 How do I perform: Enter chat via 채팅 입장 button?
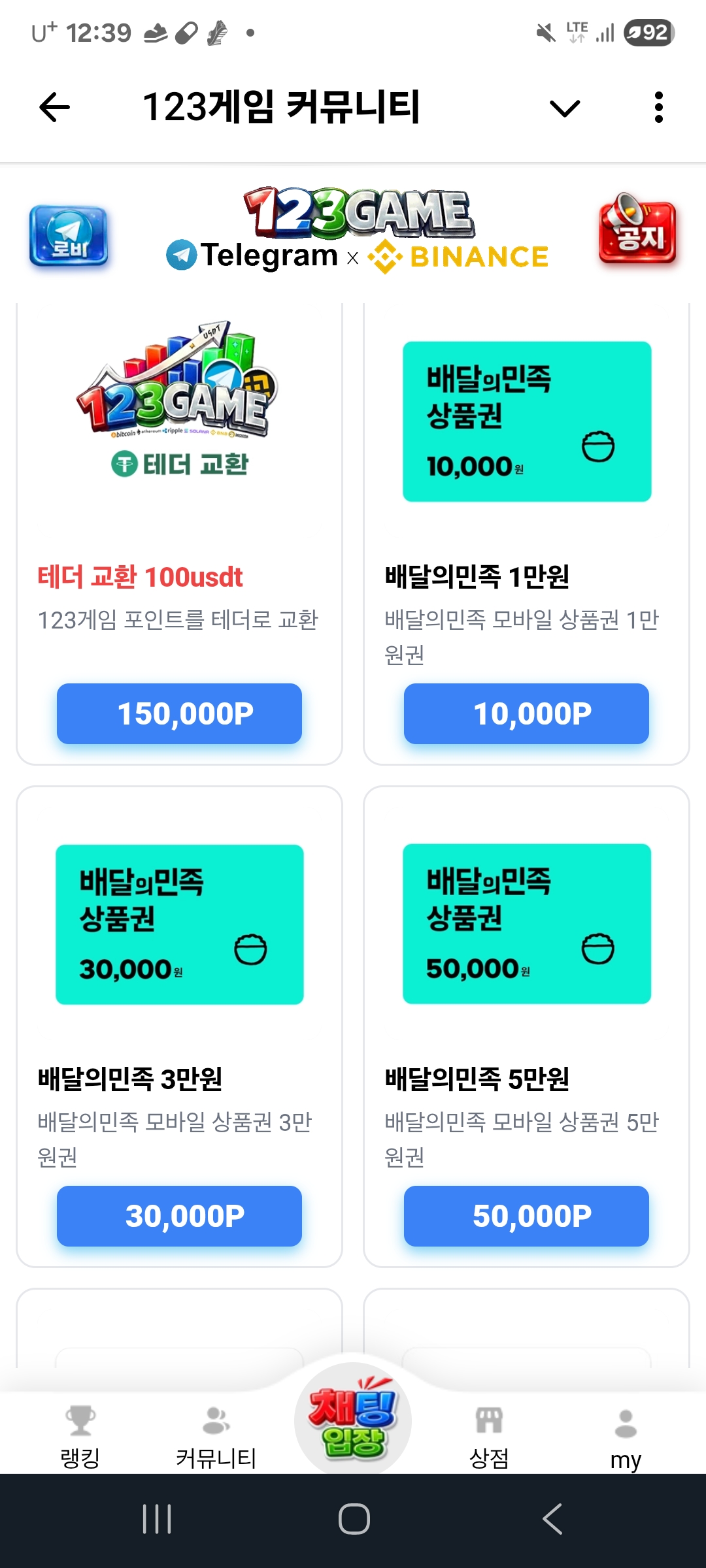click(x=353, y=1418)
